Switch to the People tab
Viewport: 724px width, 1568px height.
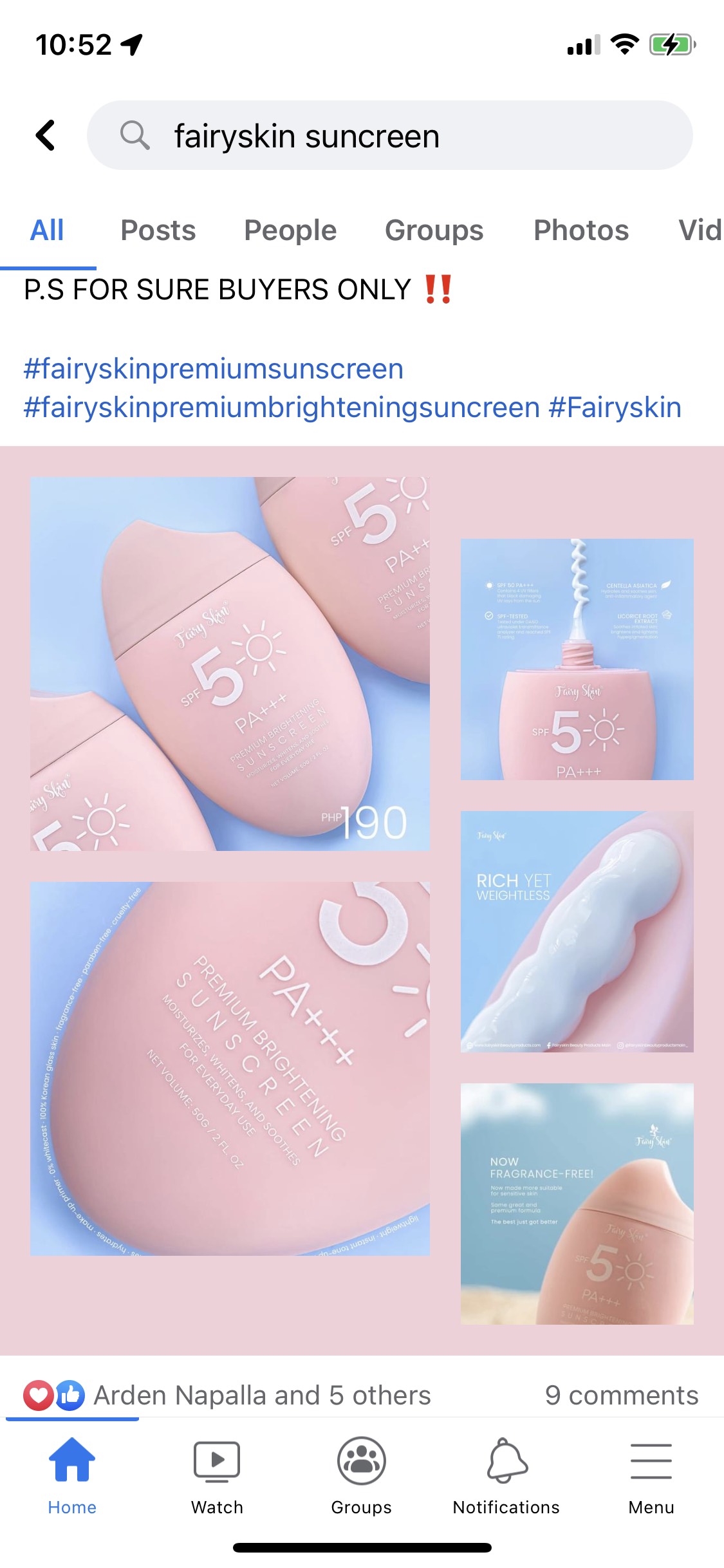click(290, 230)
